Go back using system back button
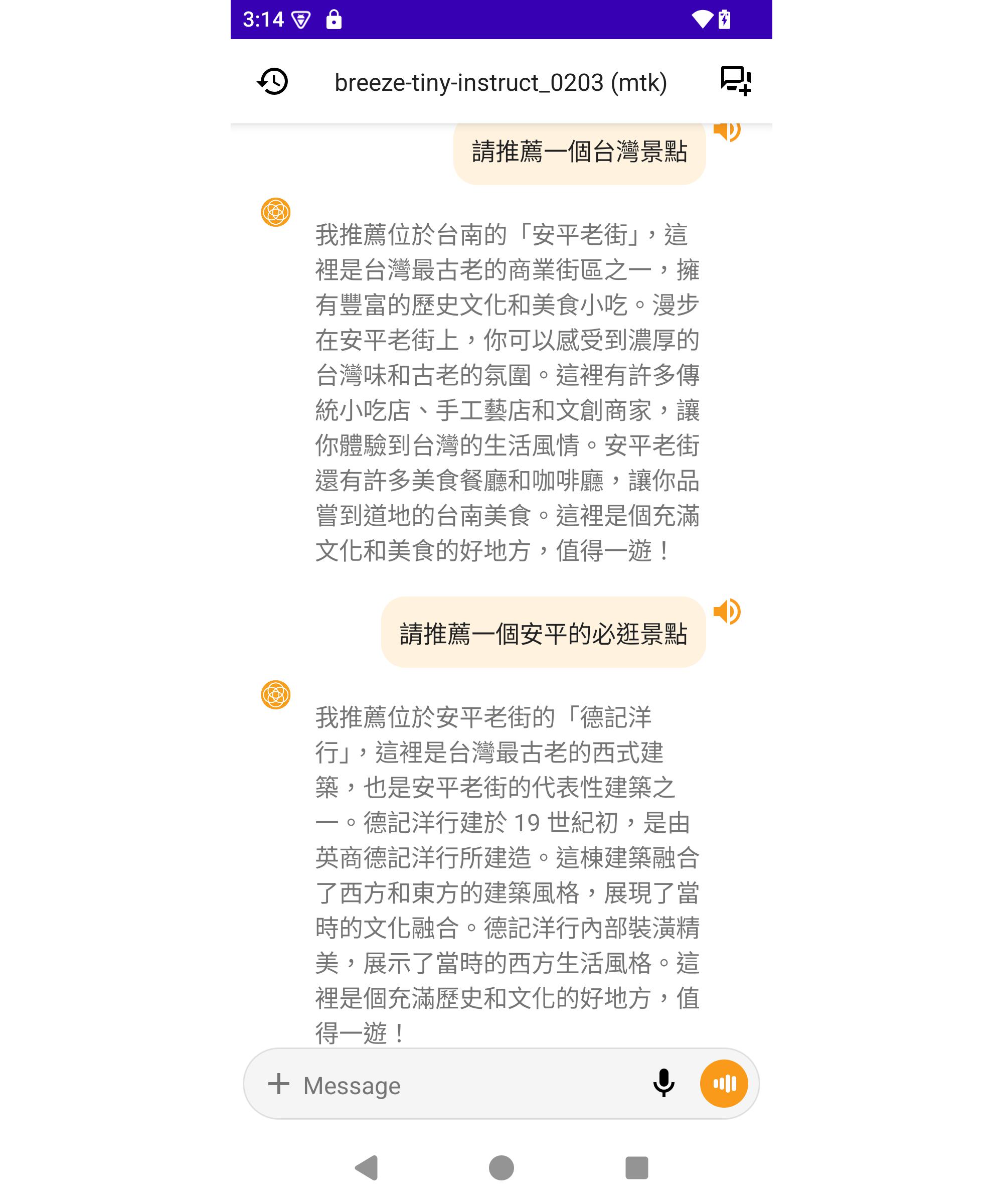 367,1168
